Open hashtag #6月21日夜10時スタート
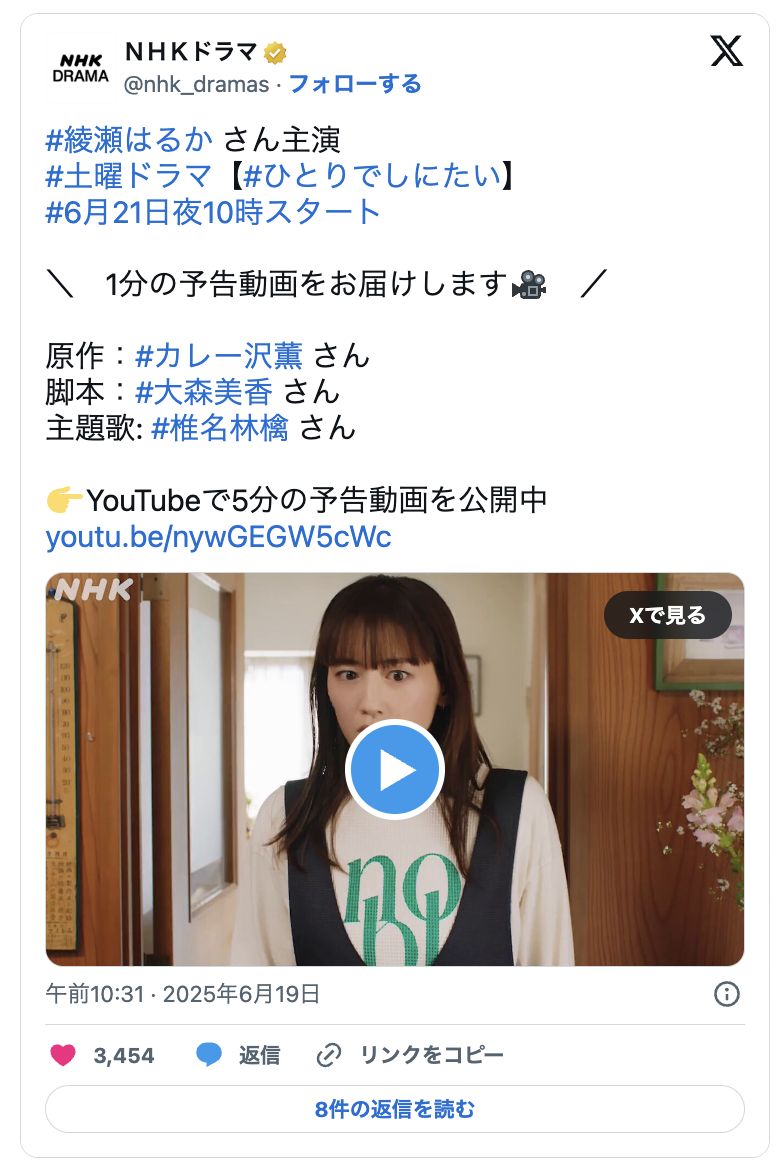This screenshot has width=784, height=1172. (x=213, y=212)
